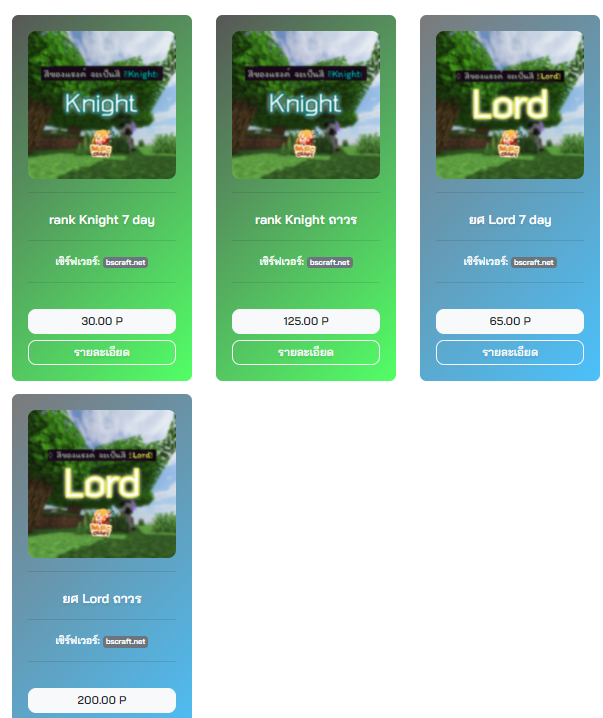Screen dimensions: 603x718
Task: Select the 30.00 P price button
Action: click(x=102, y=321)
